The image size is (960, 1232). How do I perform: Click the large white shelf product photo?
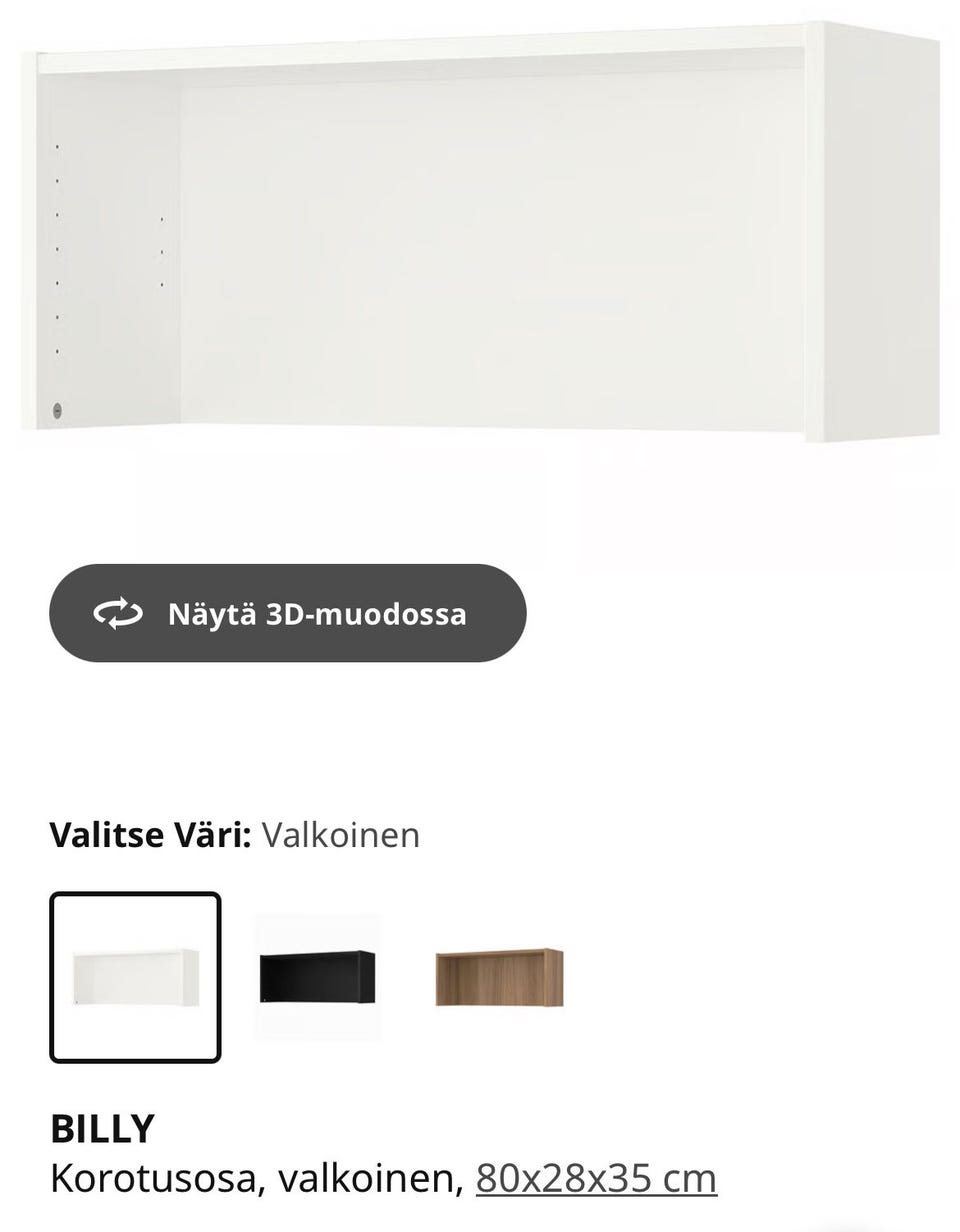click(x=480, y=230)
